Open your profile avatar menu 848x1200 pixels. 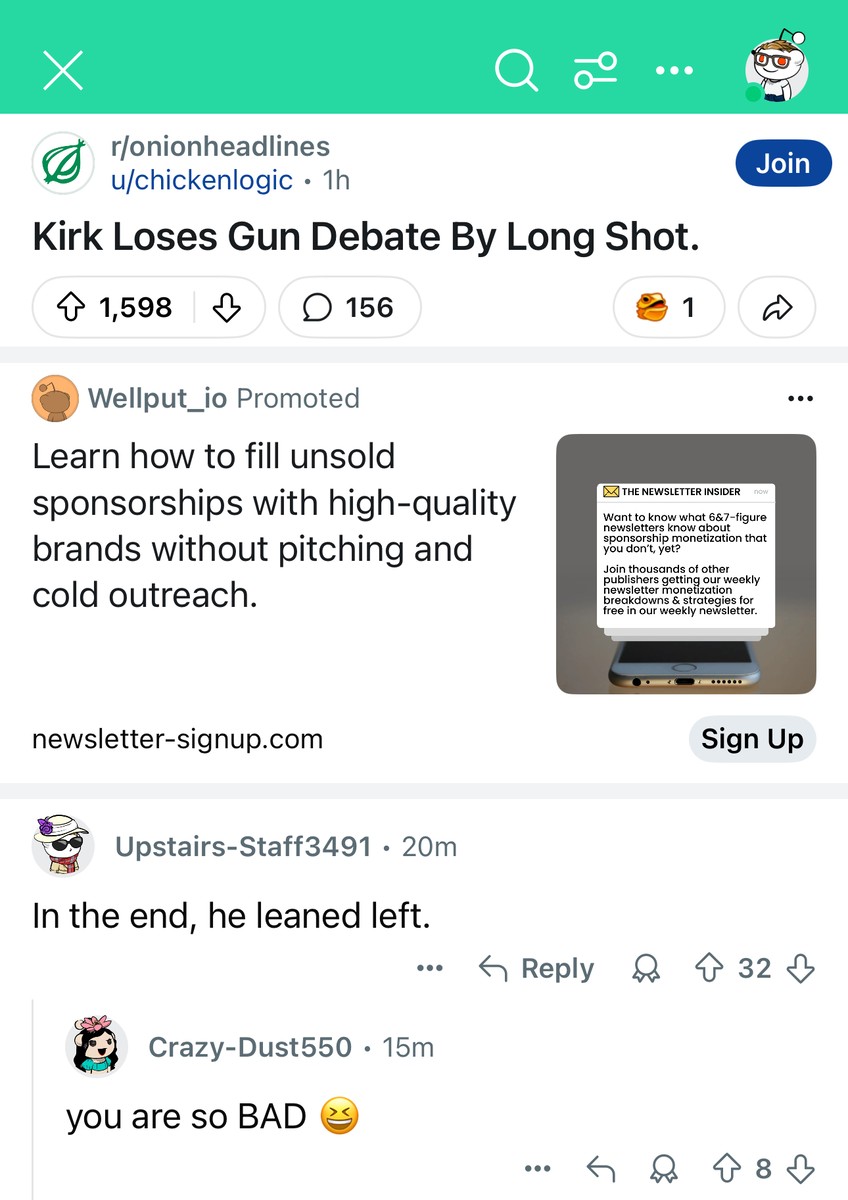776,69
